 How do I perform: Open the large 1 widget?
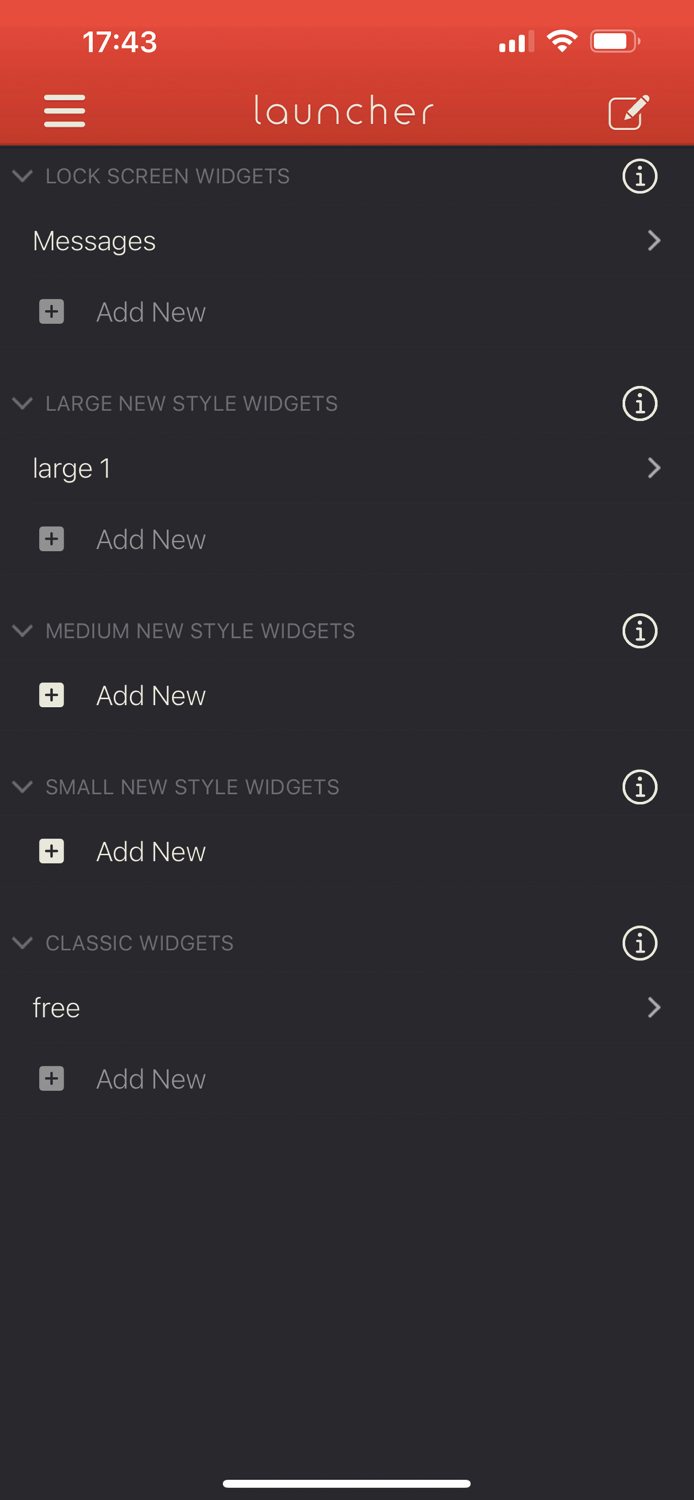[x=347, y=468]
